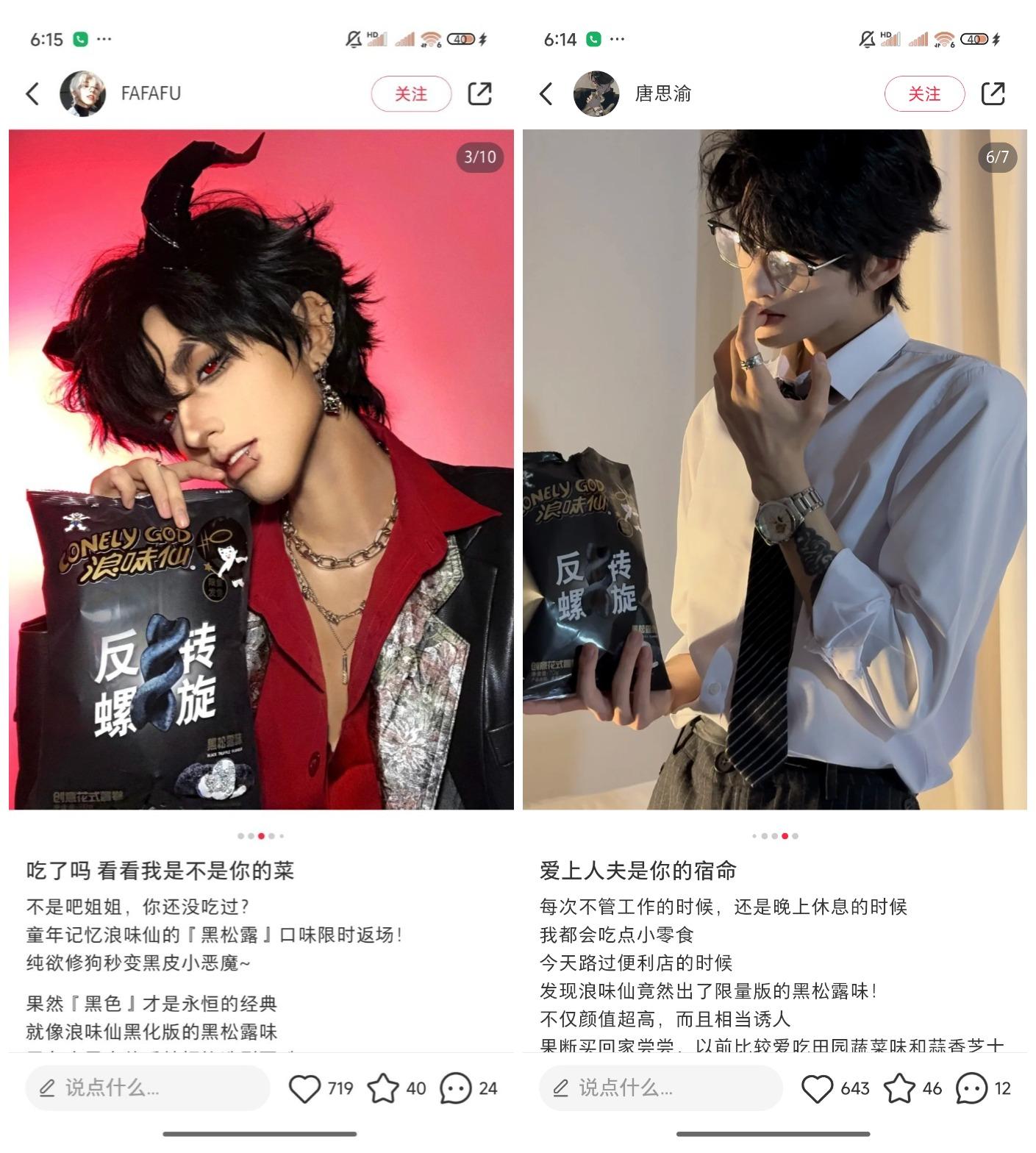Open the 12 comments on 唐思渝's post

[971, 1088]
